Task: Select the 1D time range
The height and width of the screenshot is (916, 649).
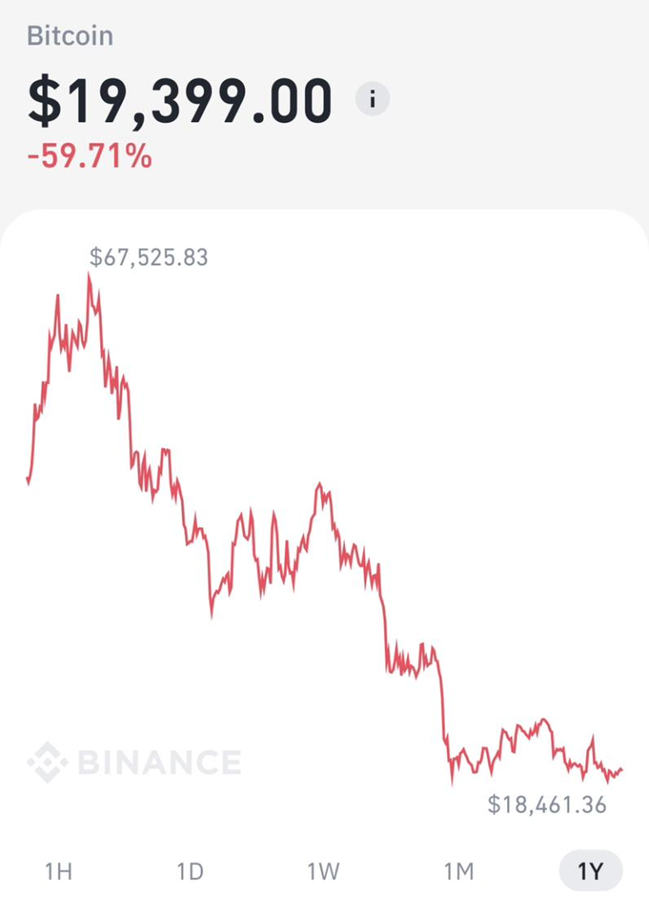Action: pyautogui.click(x=190, y=872)
